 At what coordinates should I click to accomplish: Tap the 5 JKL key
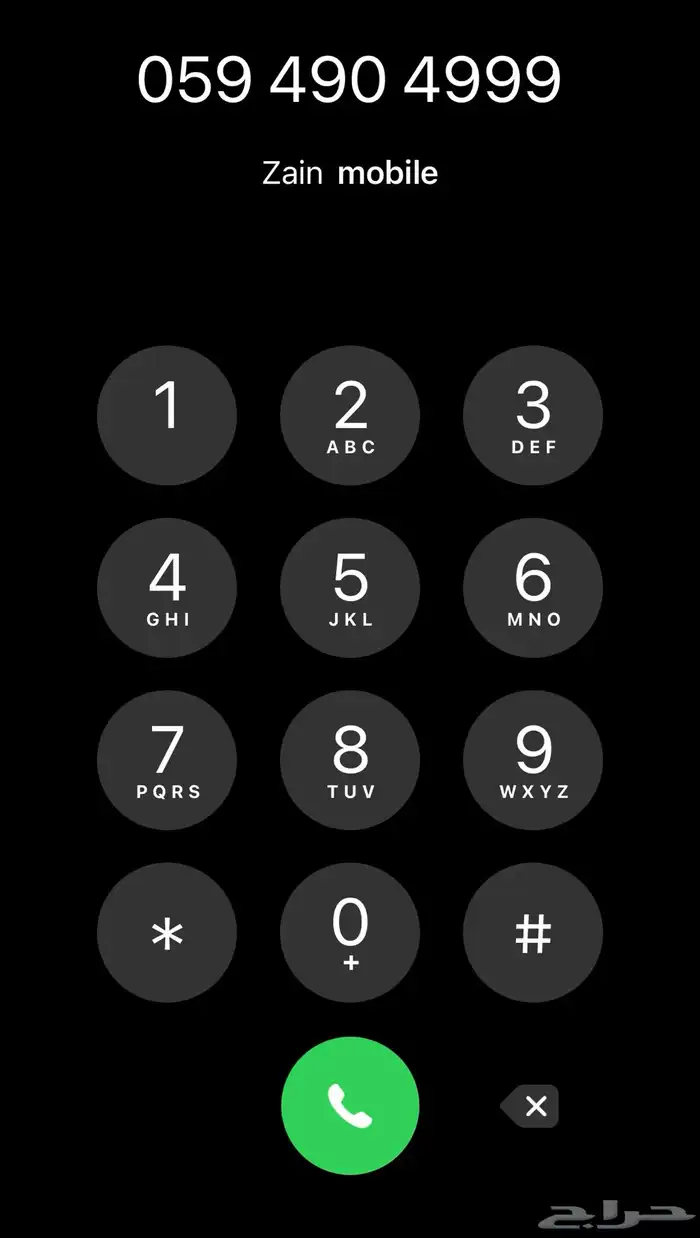(350, 588)
